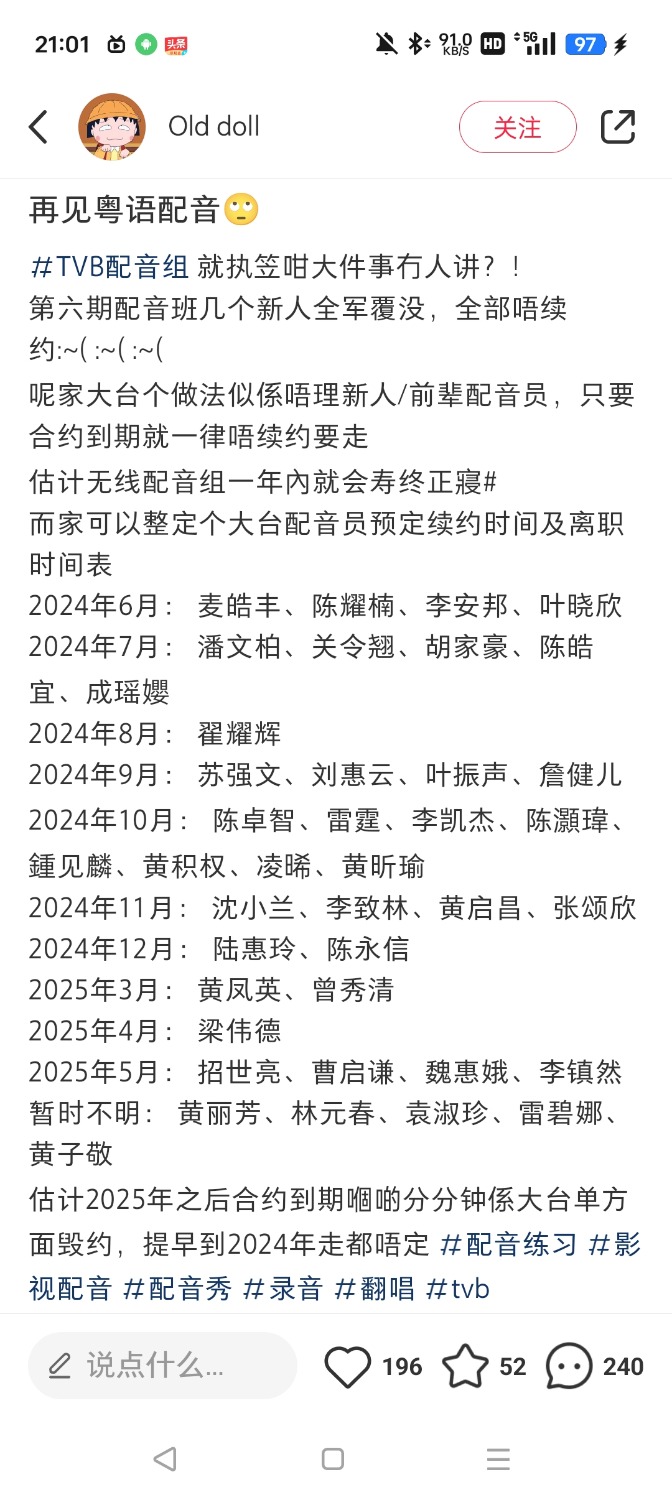Viewport: 672px width, 1500px height.
Task: Tap the 说点什么 comment input box
Action: [162, 1365]
